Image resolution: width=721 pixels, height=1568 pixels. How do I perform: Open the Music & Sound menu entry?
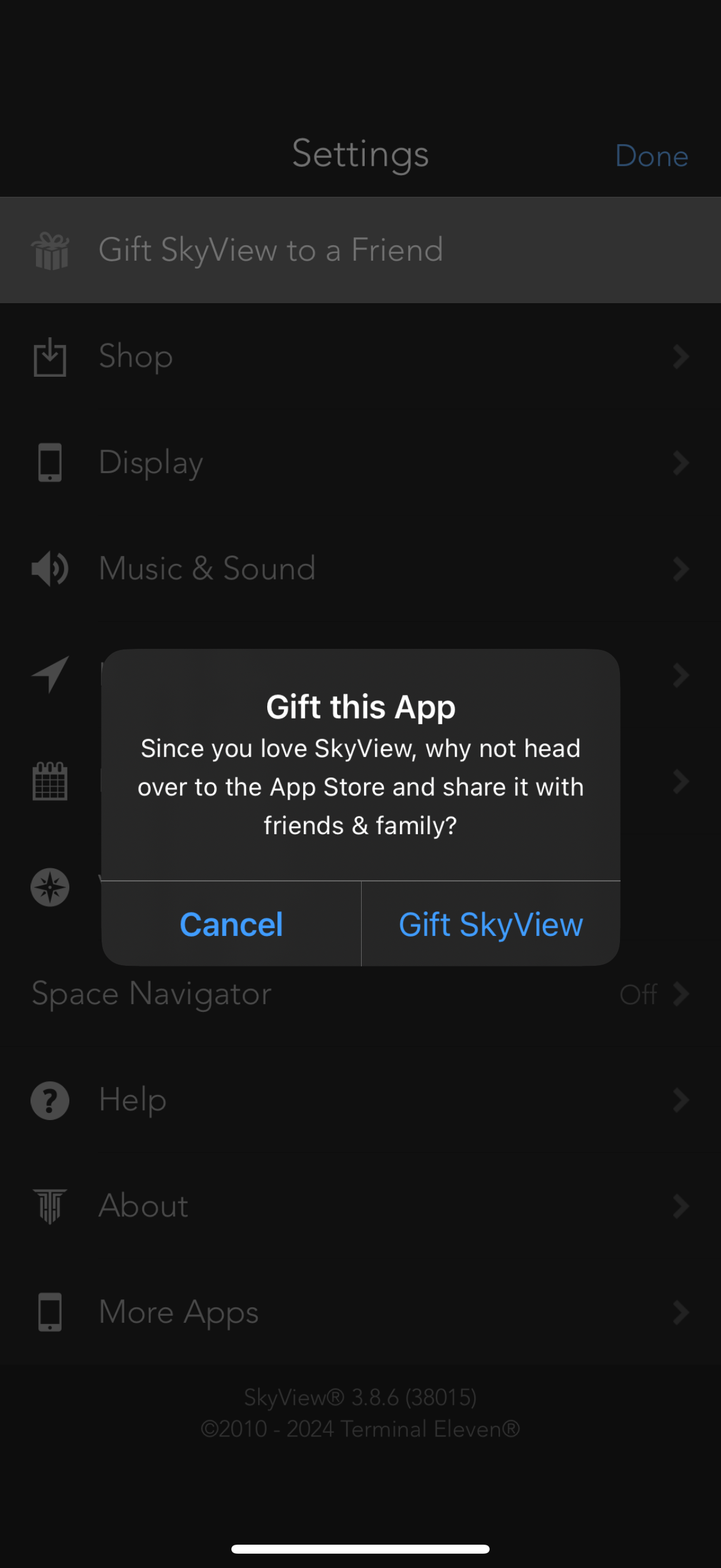pyautogui.click(x=207, y=569)
